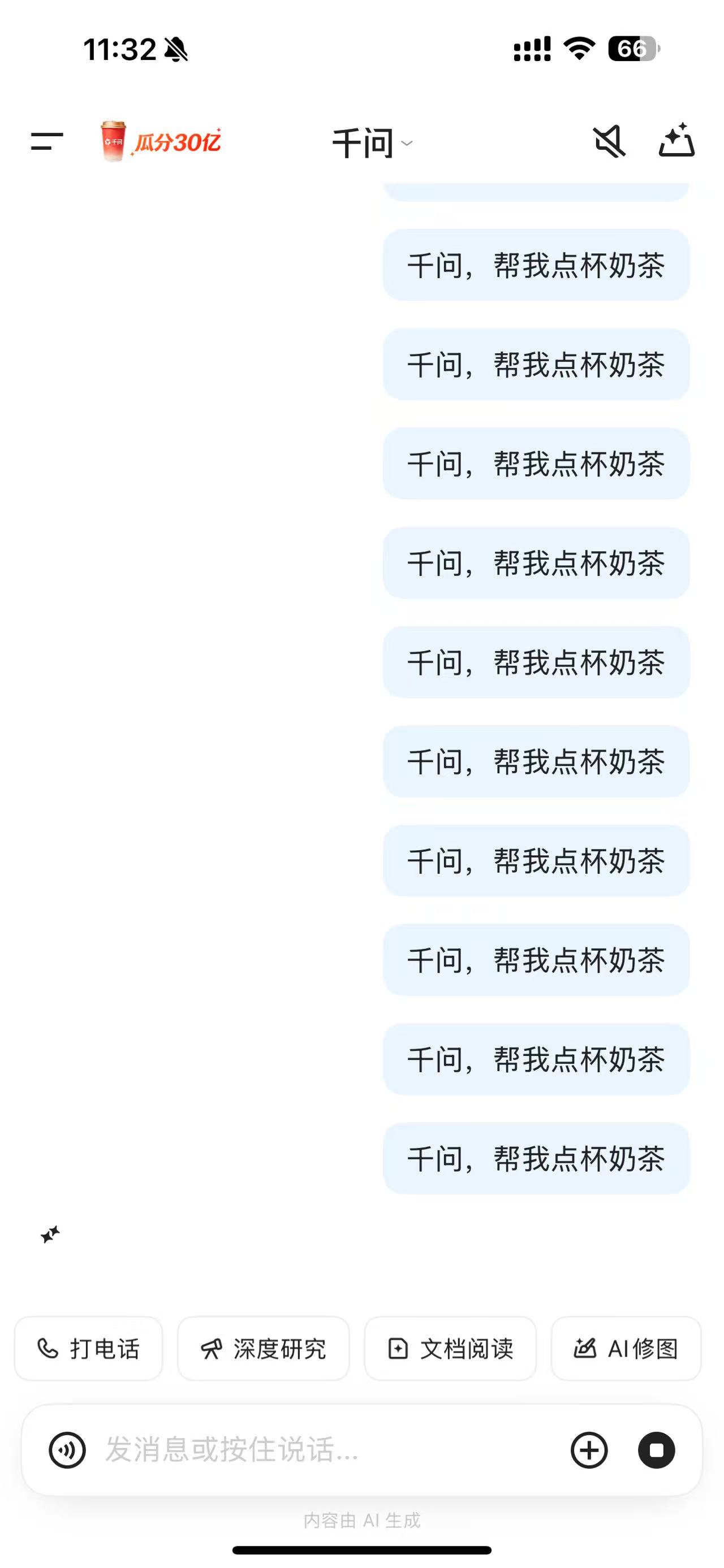Stop the response generation
The width and height of the screenshot is (724, 1568).
point(656,1450)
